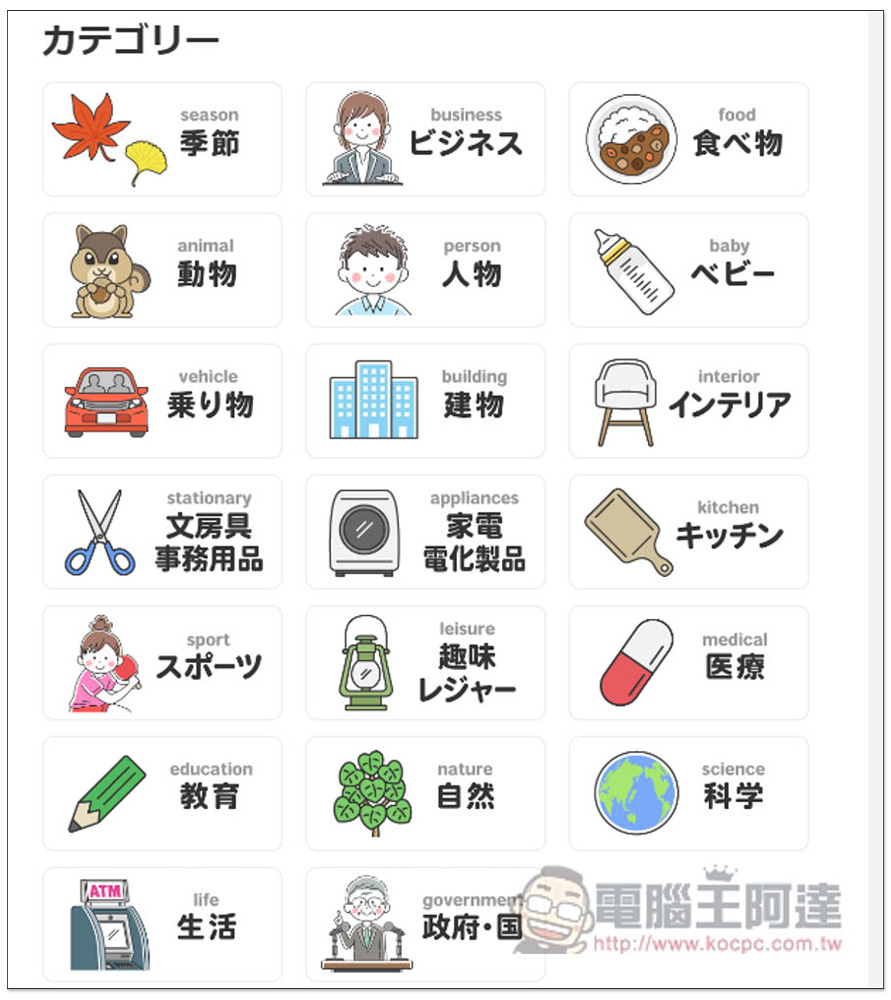Browse the government 政府・国 category
Viewport: 891px width, 1000px height.
425,924
